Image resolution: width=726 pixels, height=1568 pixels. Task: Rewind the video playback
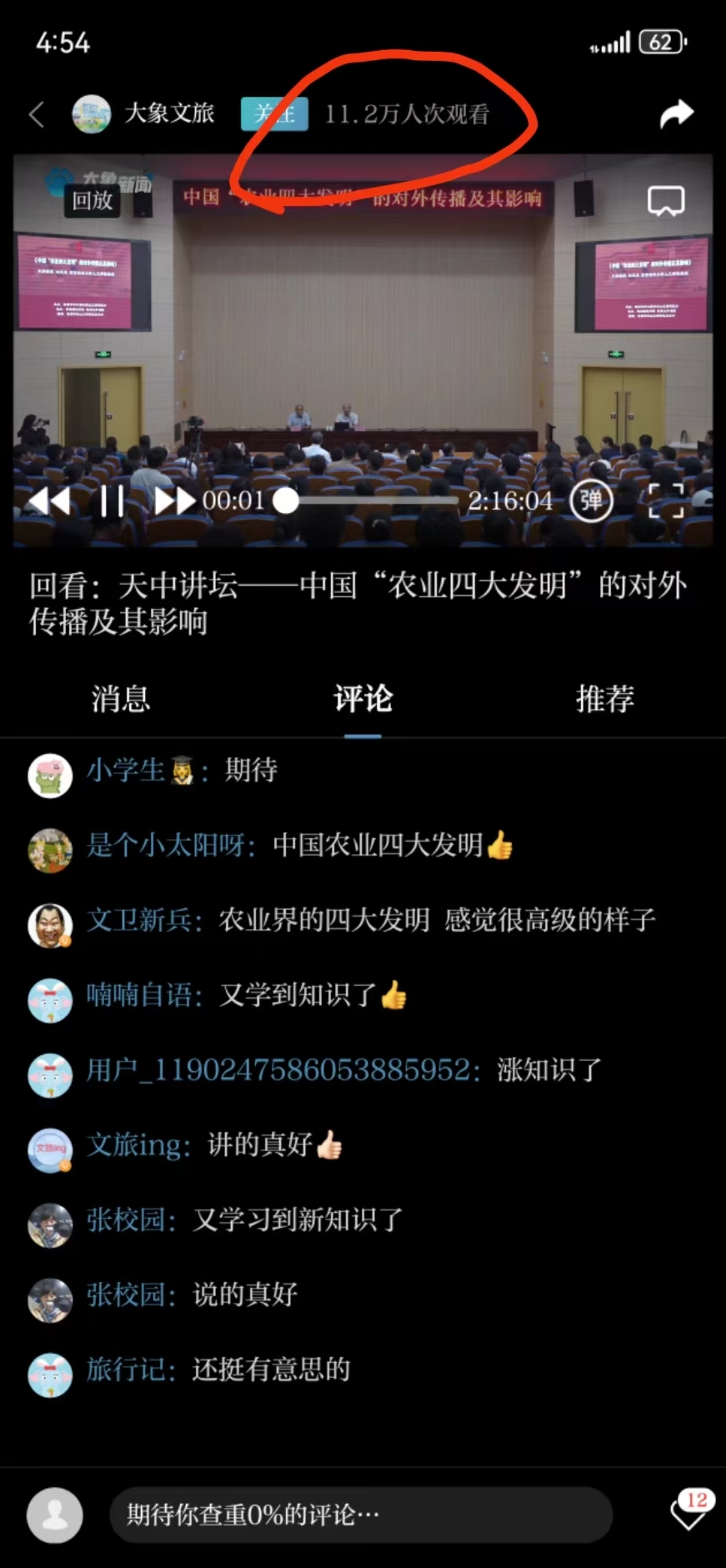(50, 501)
